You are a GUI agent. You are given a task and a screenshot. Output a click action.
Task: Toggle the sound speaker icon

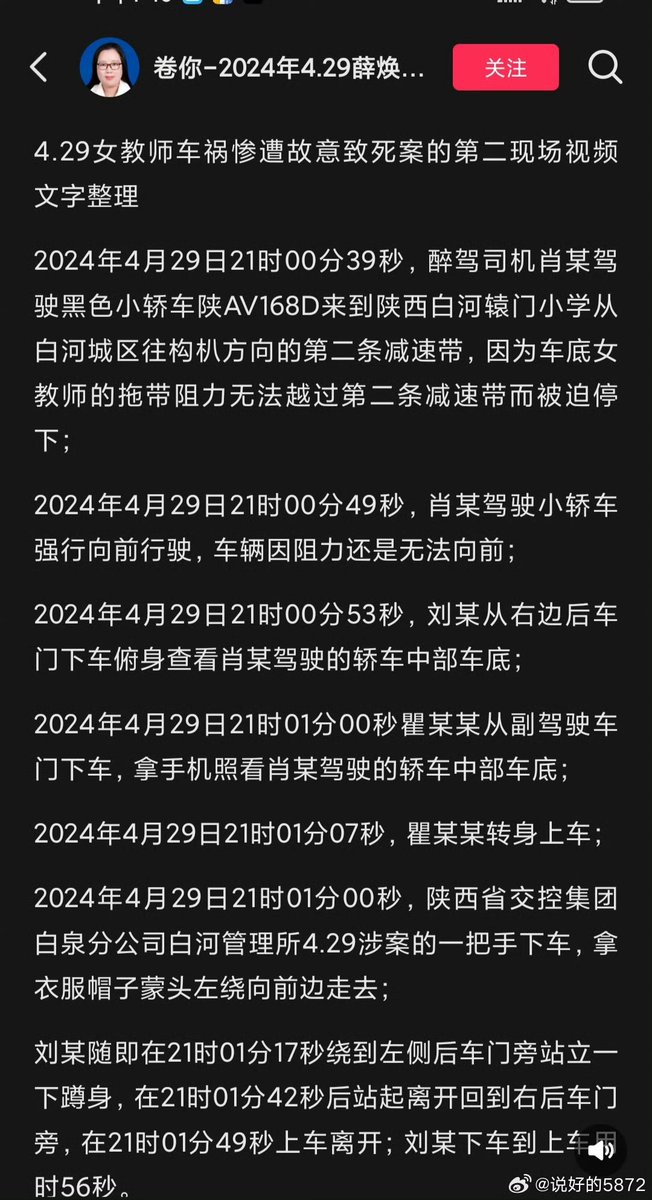601,1150
